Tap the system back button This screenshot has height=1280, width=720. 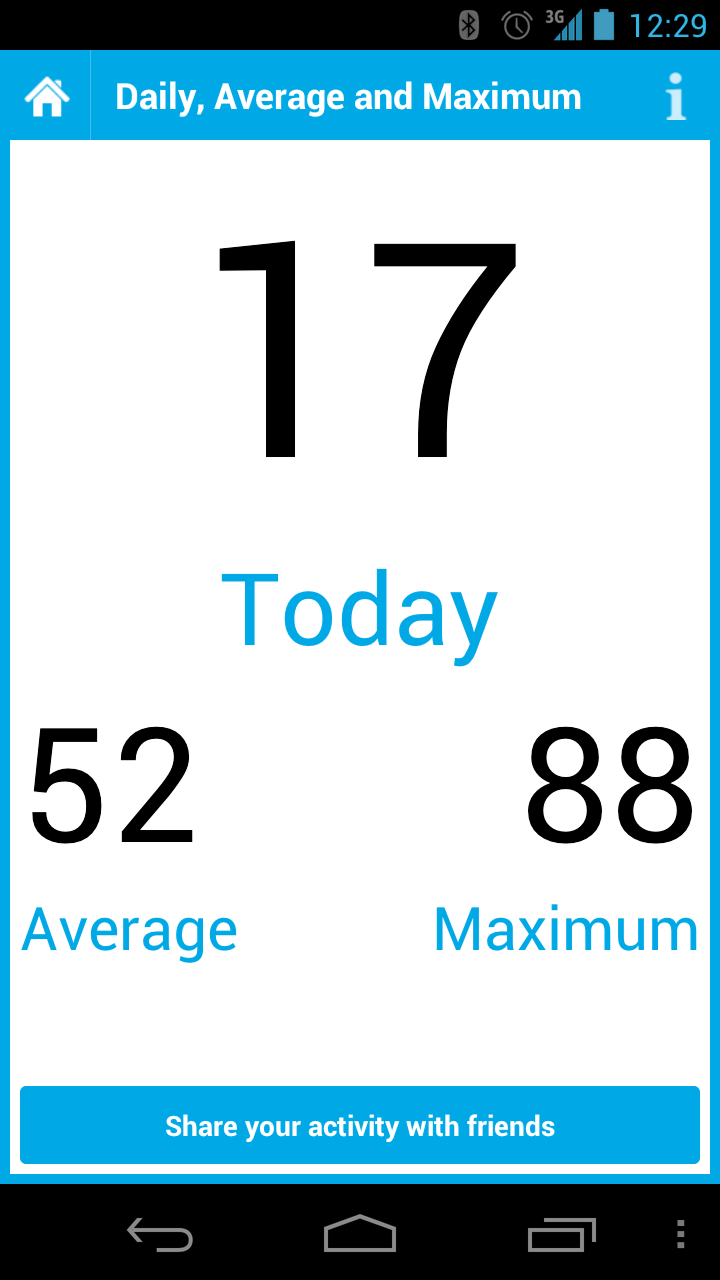(160, 1235)
